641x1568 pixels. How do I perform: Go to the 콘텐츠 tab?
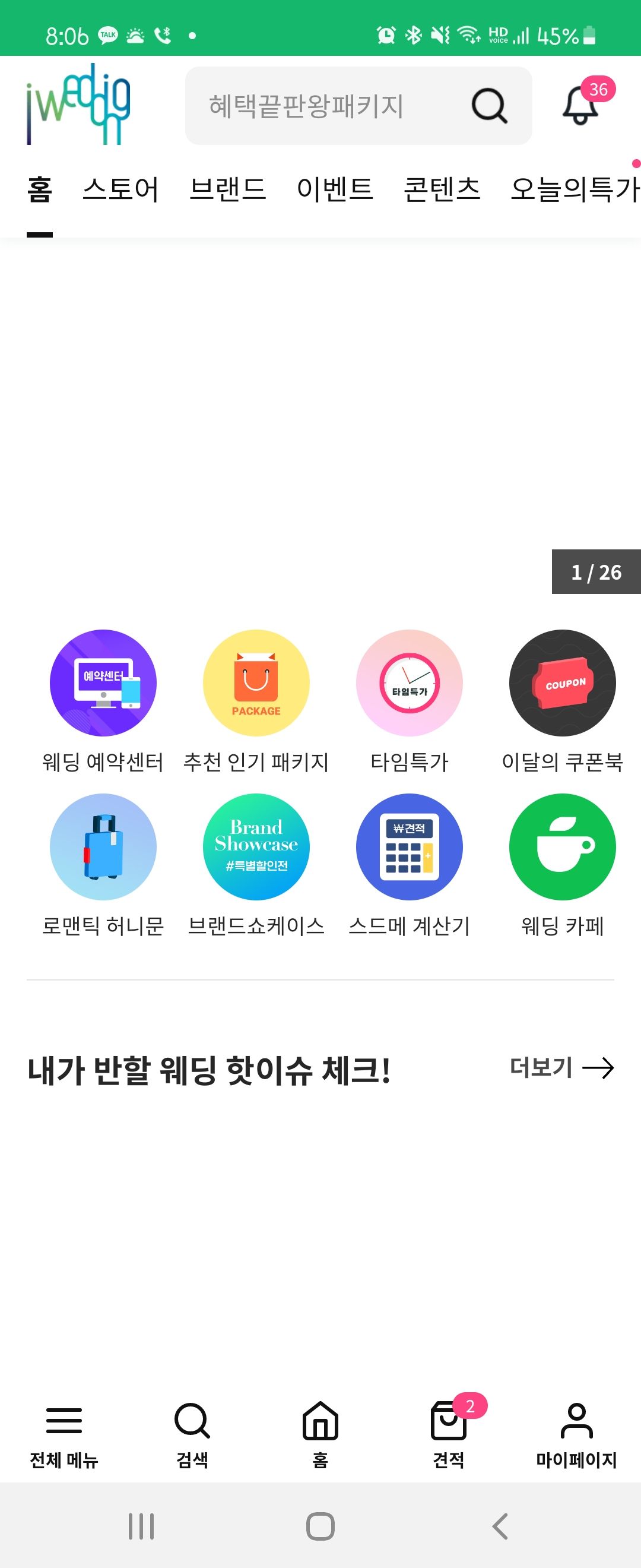(x=442, y=189)
